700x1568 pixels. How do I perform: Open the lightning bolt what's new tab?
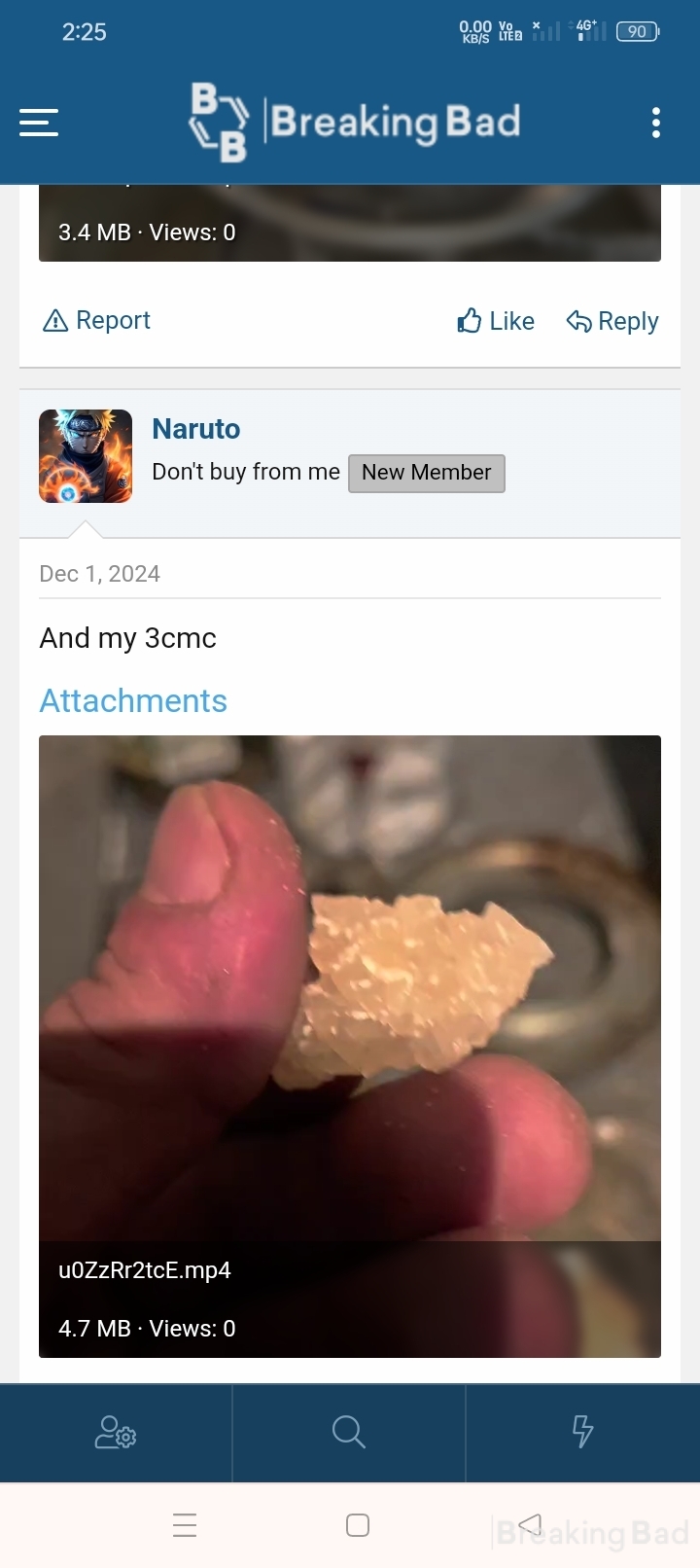click(582, 1433)
